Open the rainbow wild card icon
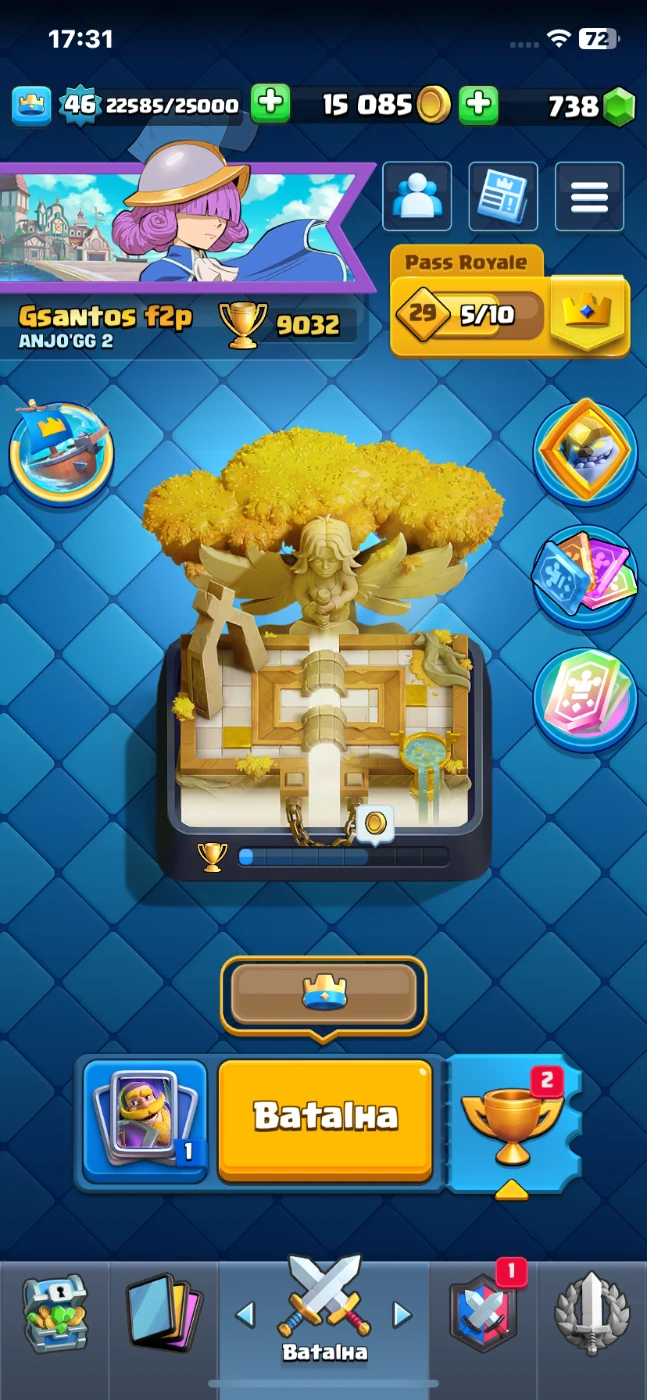The image size is (647, 1400). coord(585,698)
